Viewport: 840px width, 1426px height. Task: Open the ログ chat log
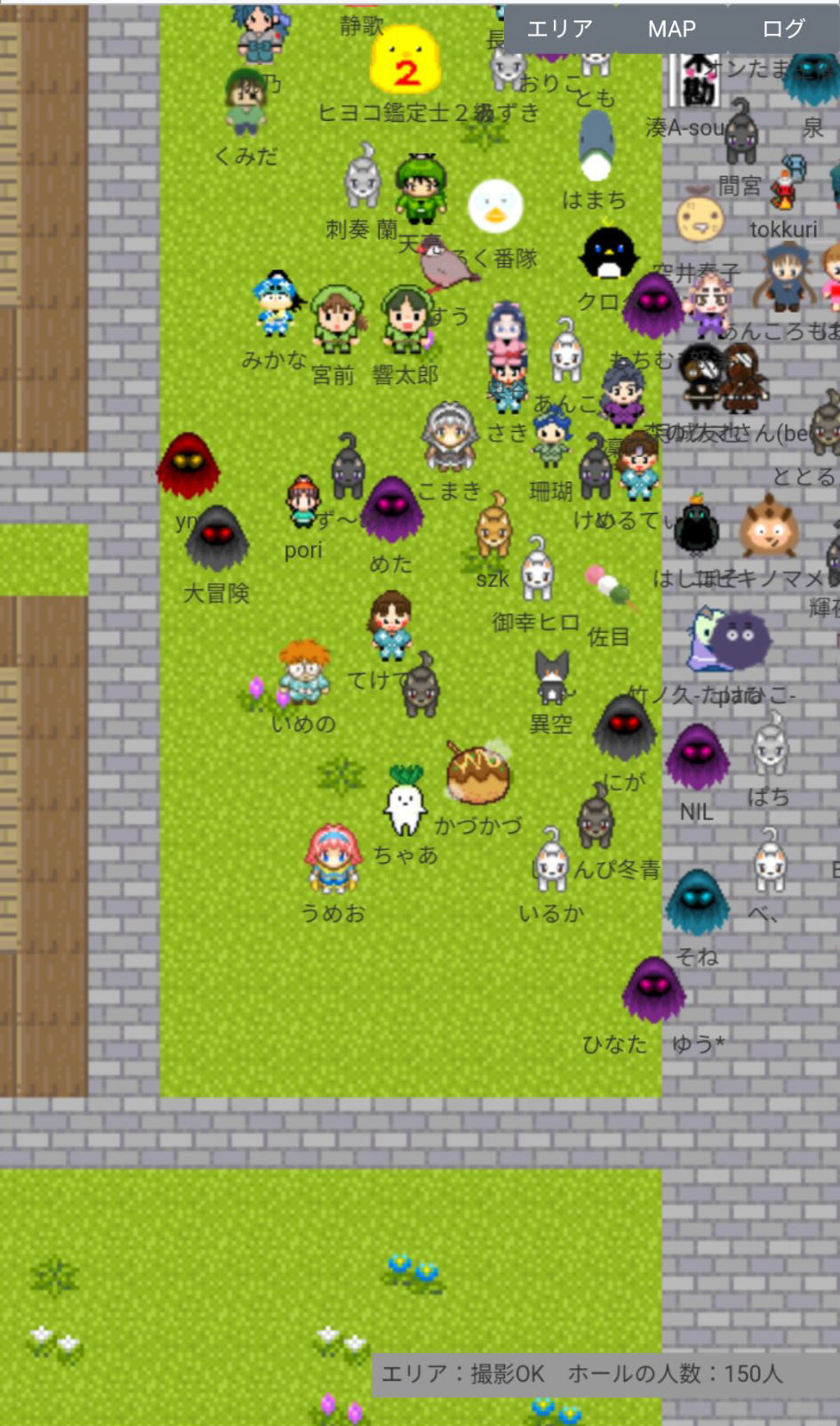(x=783, y=29)
